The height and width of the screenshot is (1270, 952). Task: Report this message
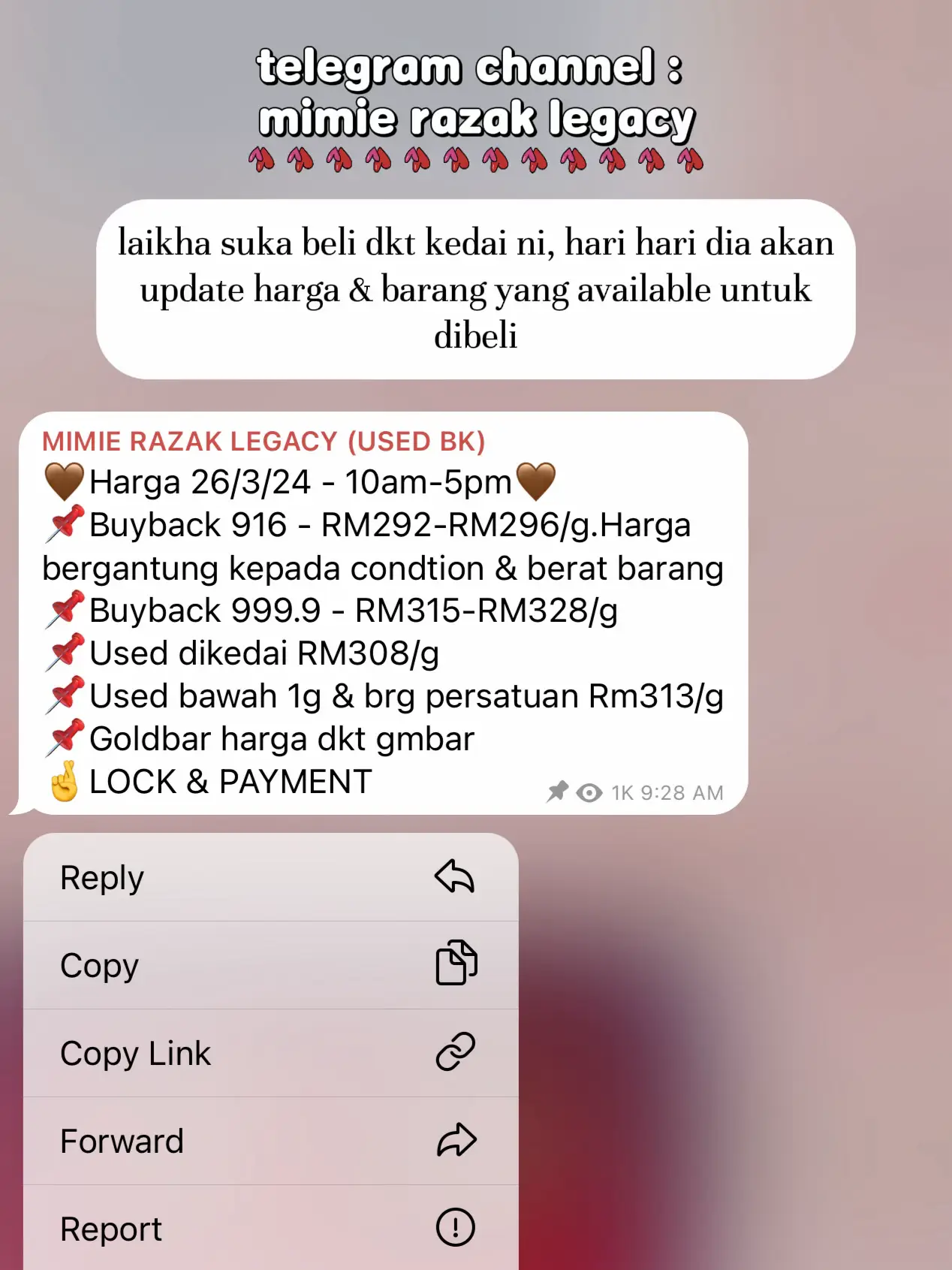tap(270, 1229)
